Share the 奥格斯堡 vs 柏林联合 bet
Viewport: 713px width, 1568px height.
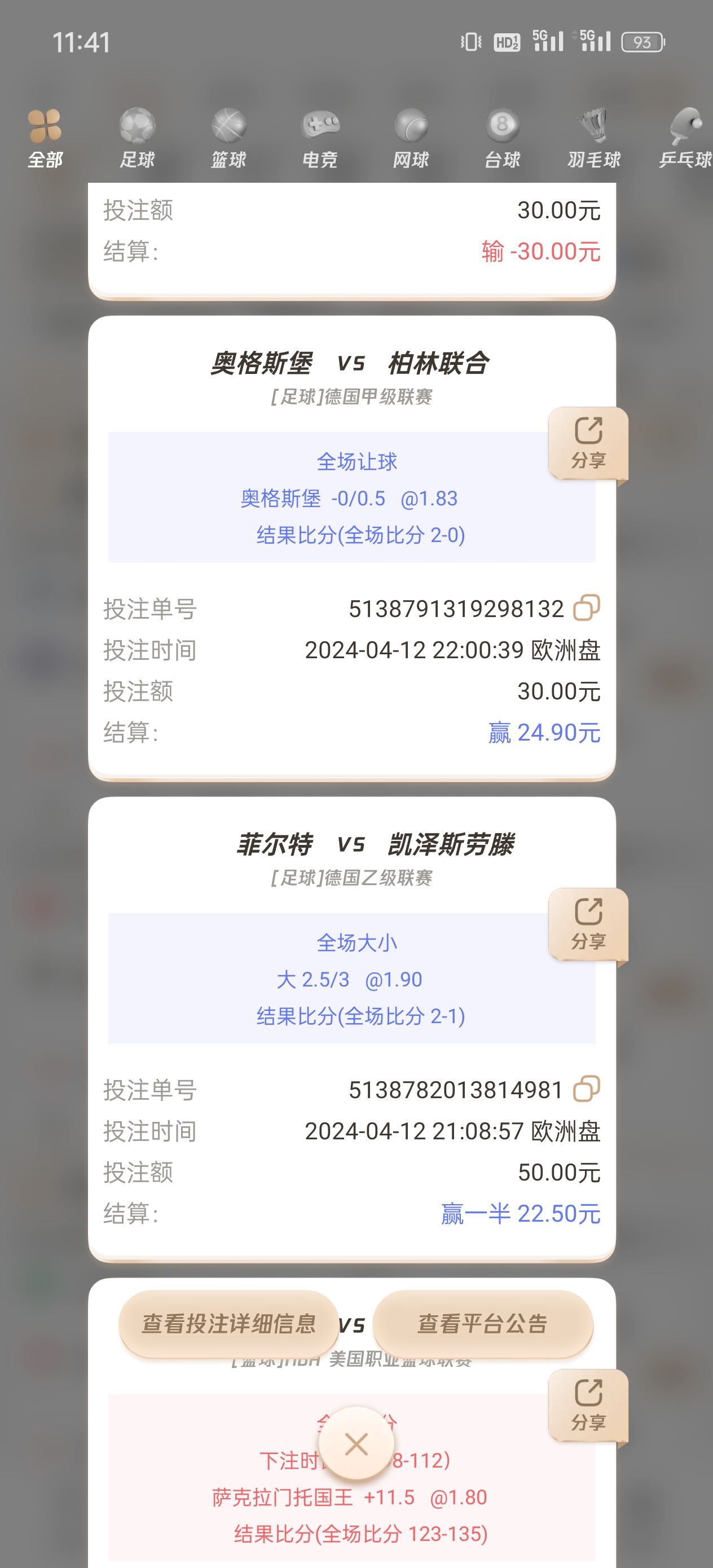588,443
